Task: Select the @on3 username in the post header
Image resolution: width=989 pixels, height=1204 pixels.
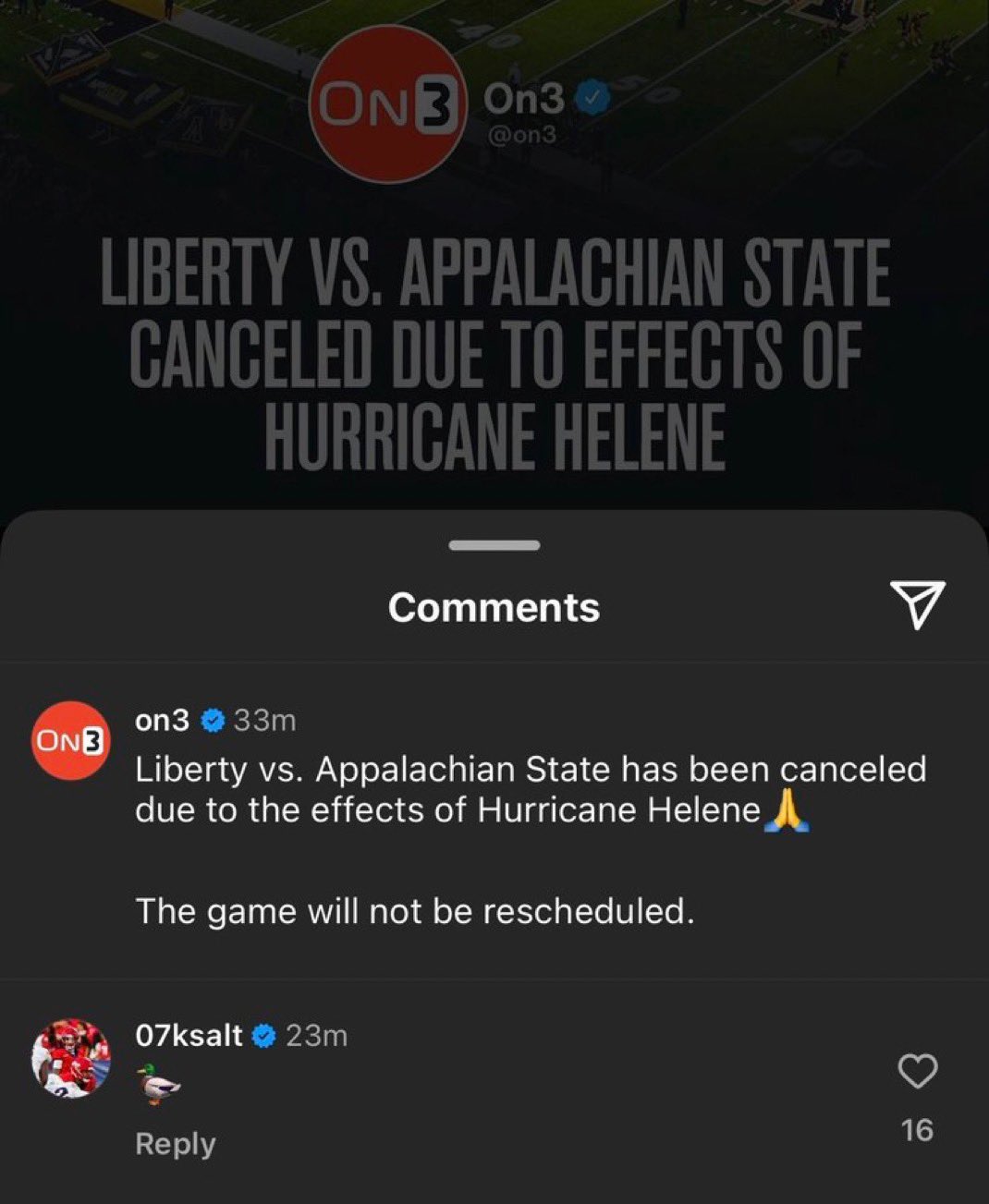Action: (521, 134)
